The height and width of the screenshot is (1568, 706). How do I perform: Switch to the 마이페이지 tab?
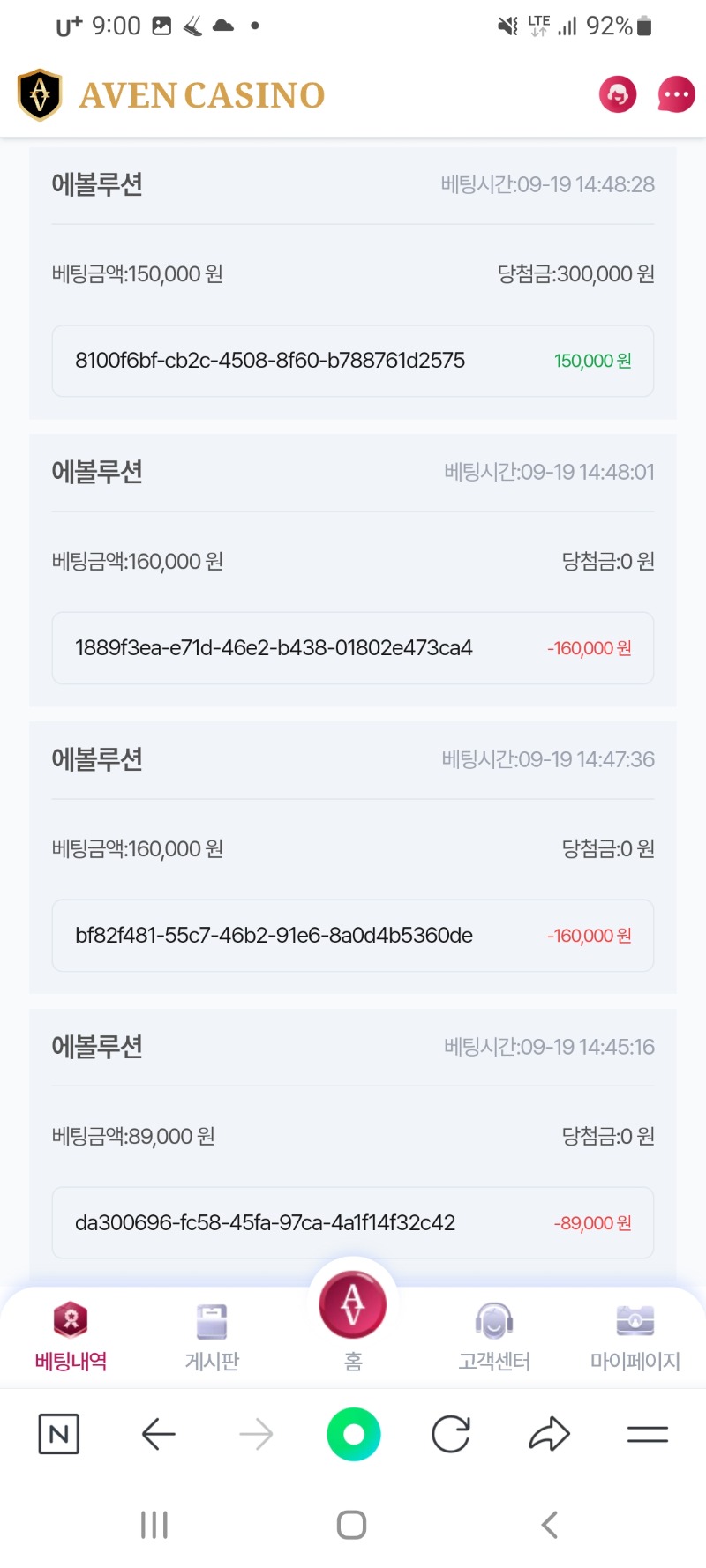(635, 1335)
